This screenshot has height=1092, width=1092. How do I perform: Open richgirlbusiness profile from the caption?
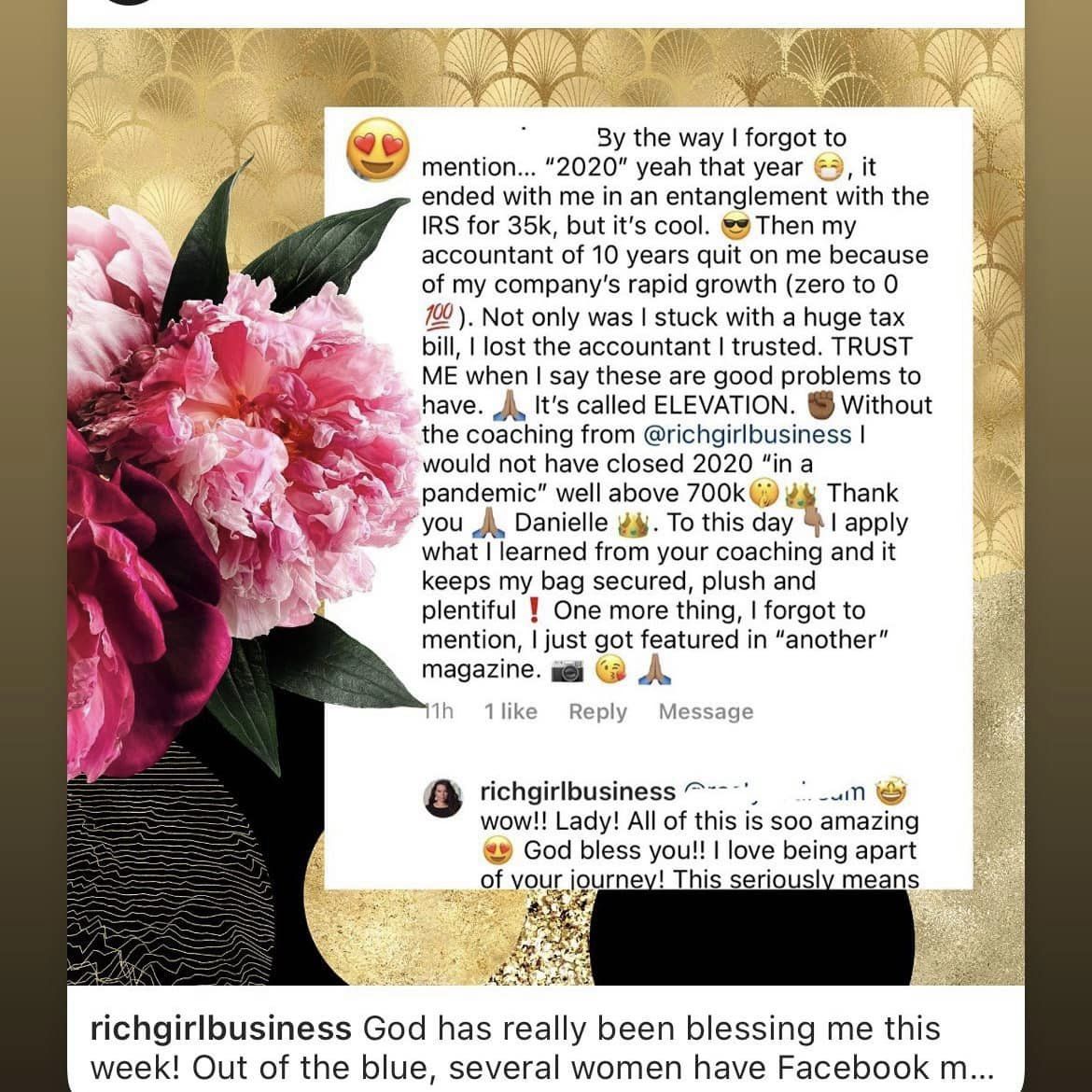[x=220, y=1029]
